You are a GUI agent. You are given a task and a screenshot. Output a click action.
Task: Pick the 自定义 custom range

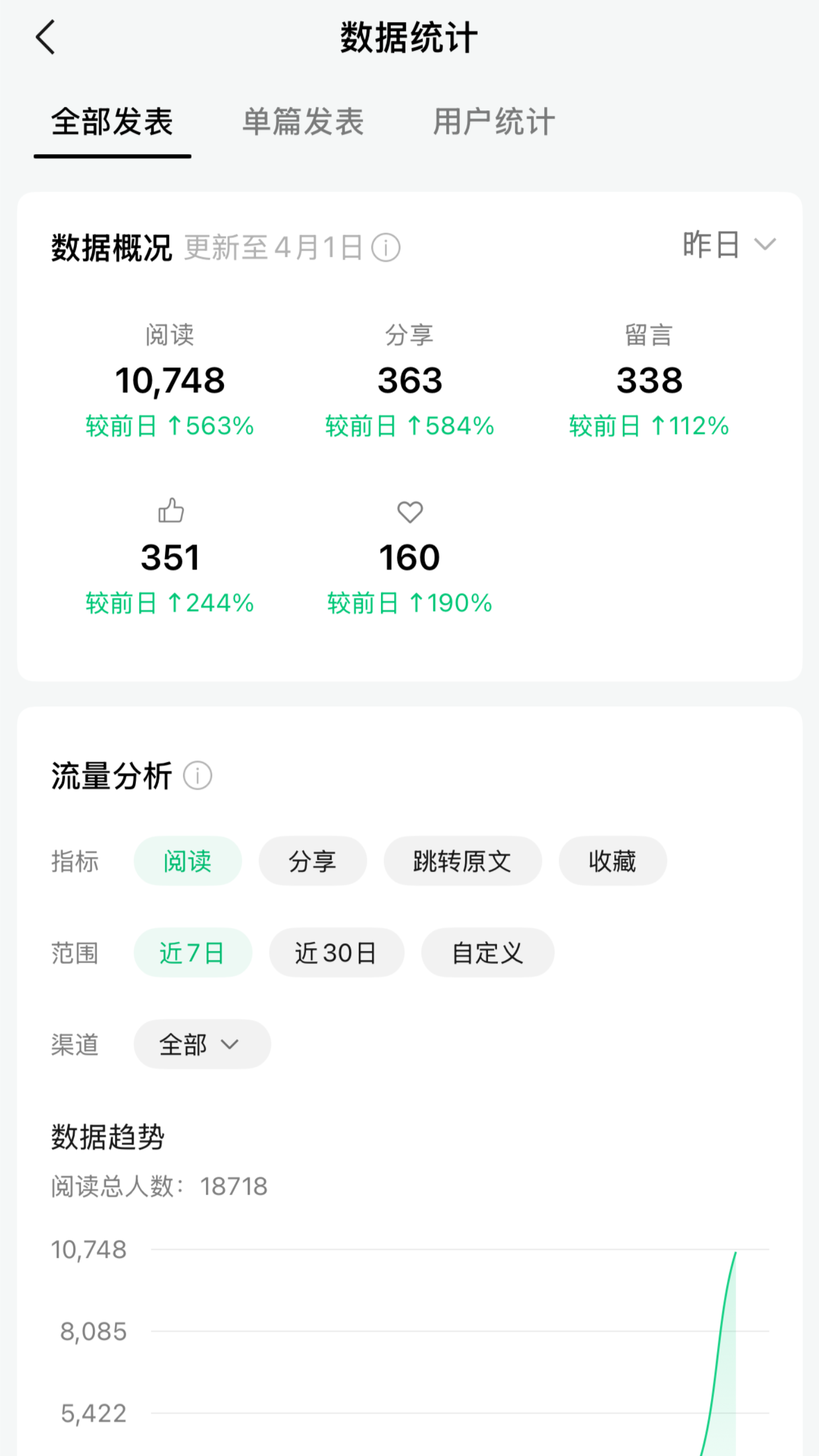click(487, 953)
